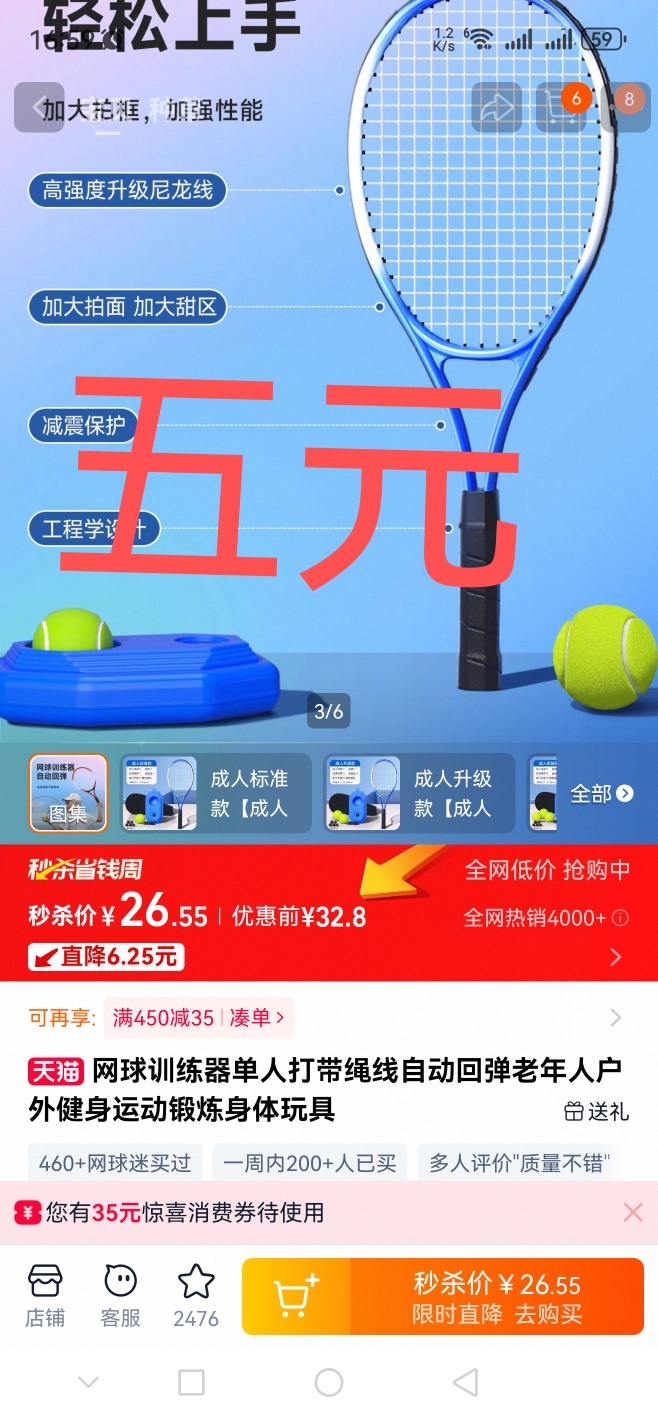Add item to cart
Image resolution: width=658 pixels, height=1416 pixels.
click(x=296, y=1297)
